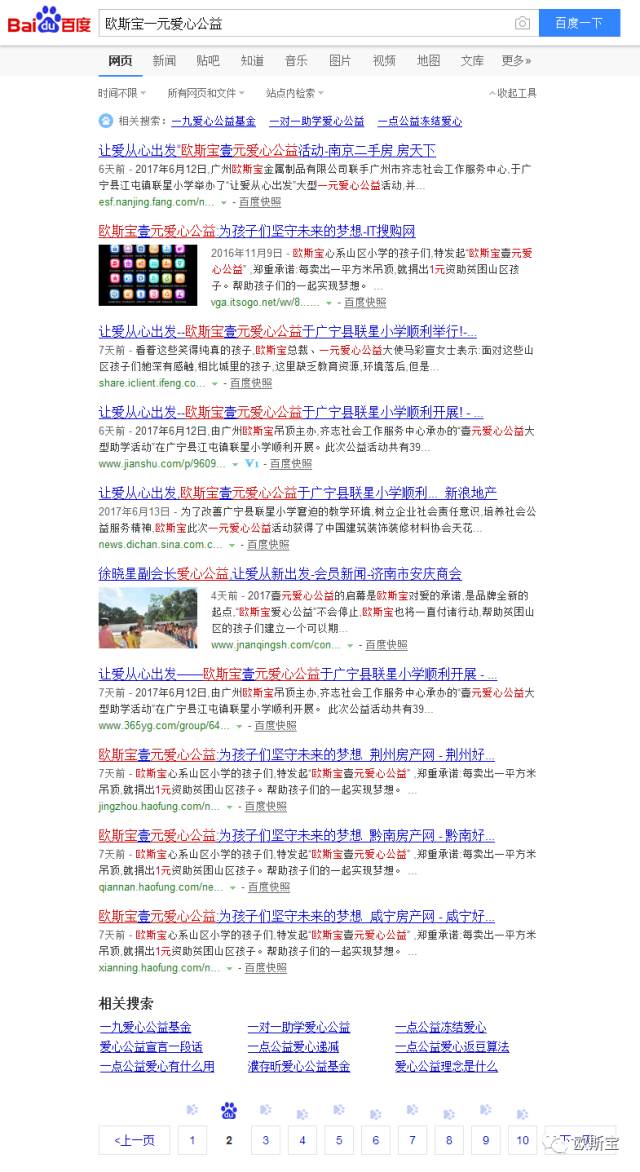Open the 时间不限 filter dropdown
Image resolution: width=640 pixels, height=1172 pixels.
[121, 93]
